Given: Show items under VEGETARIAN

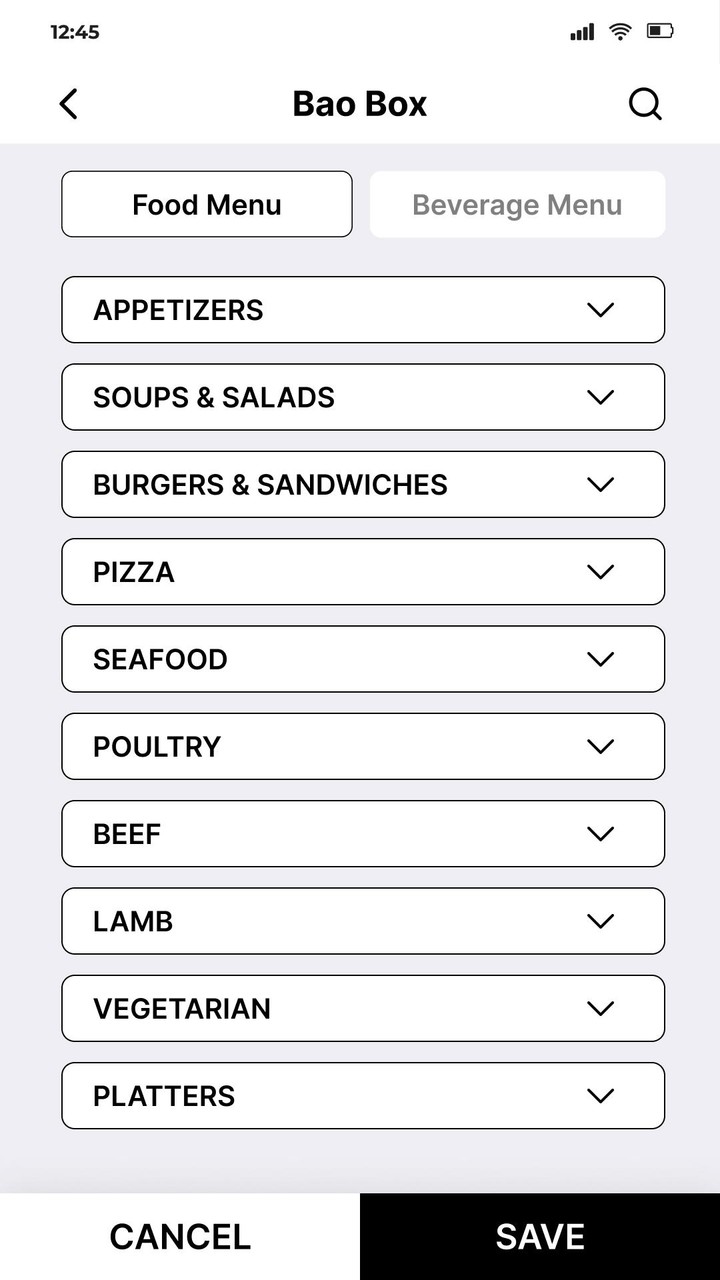Looking at the screenshot, I should tap(363, 1008).
